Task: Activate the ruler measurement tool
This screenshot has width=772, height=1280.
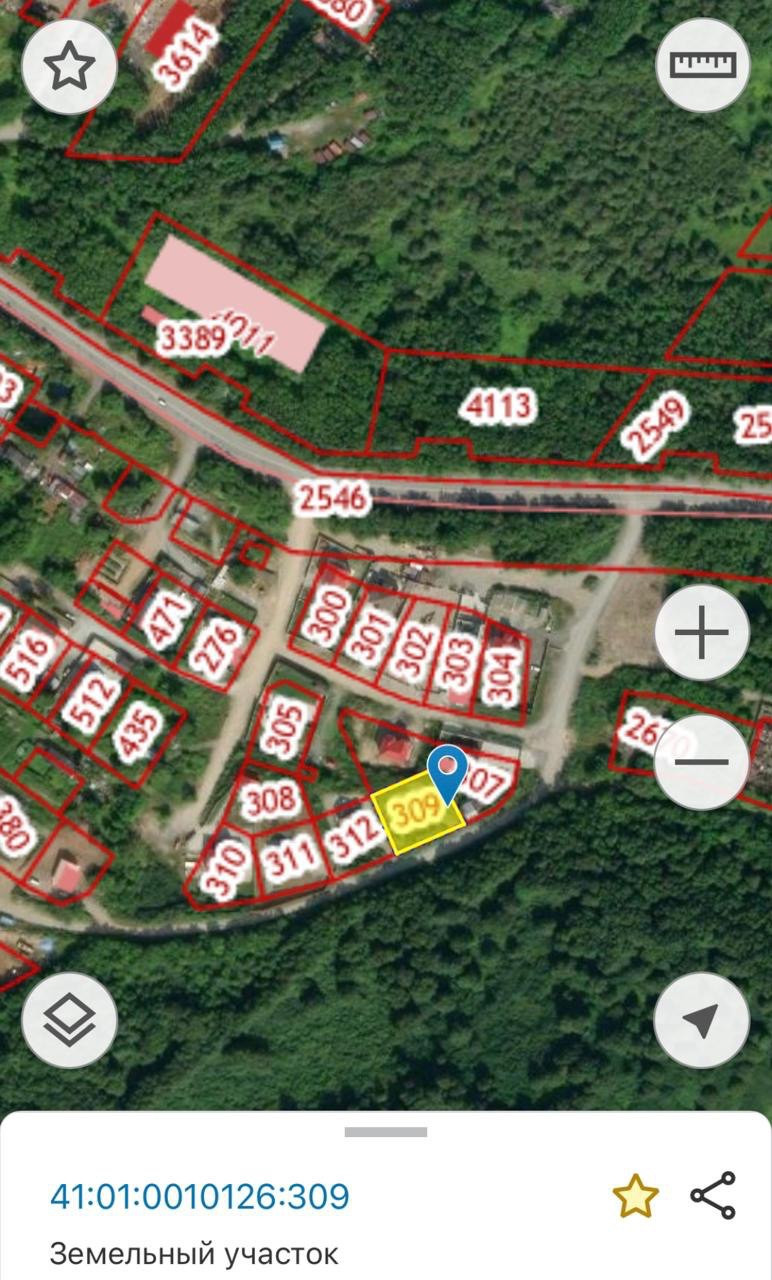Action: (x=702, y=66)
